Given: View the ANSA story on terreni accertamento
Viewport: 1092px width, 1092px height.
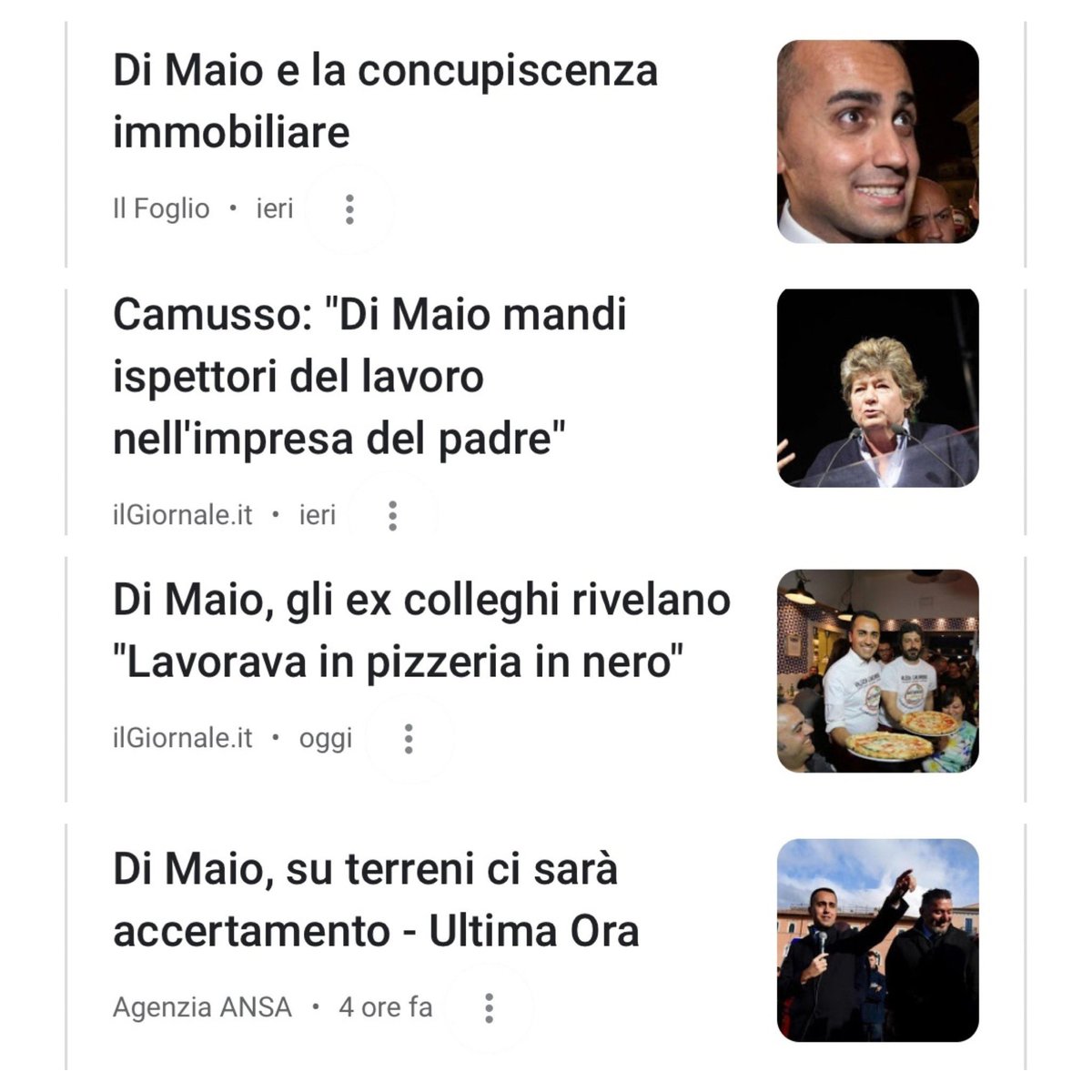Looking at the screenshot, I should point(375,900).
